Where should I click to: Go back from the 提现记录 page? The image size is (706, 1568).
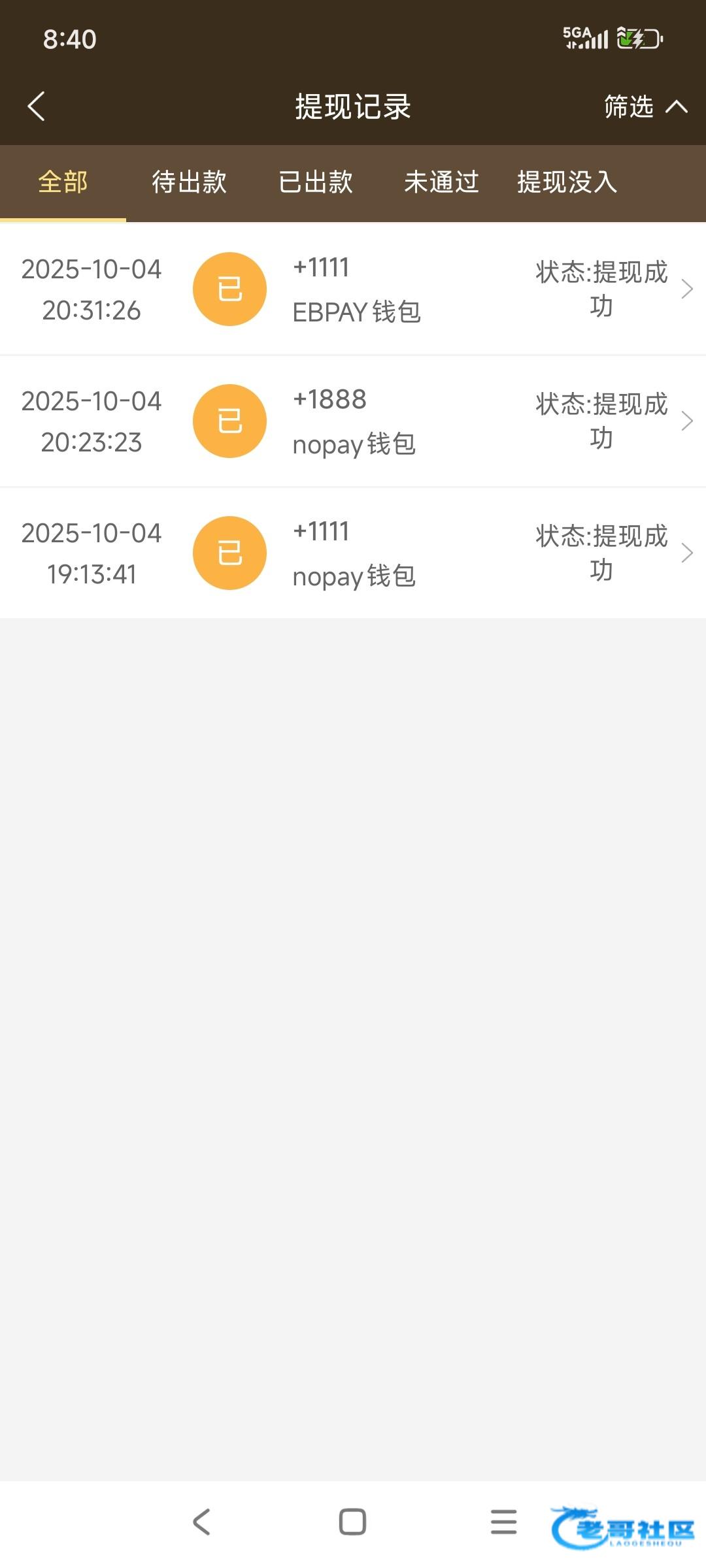[37, 106]
